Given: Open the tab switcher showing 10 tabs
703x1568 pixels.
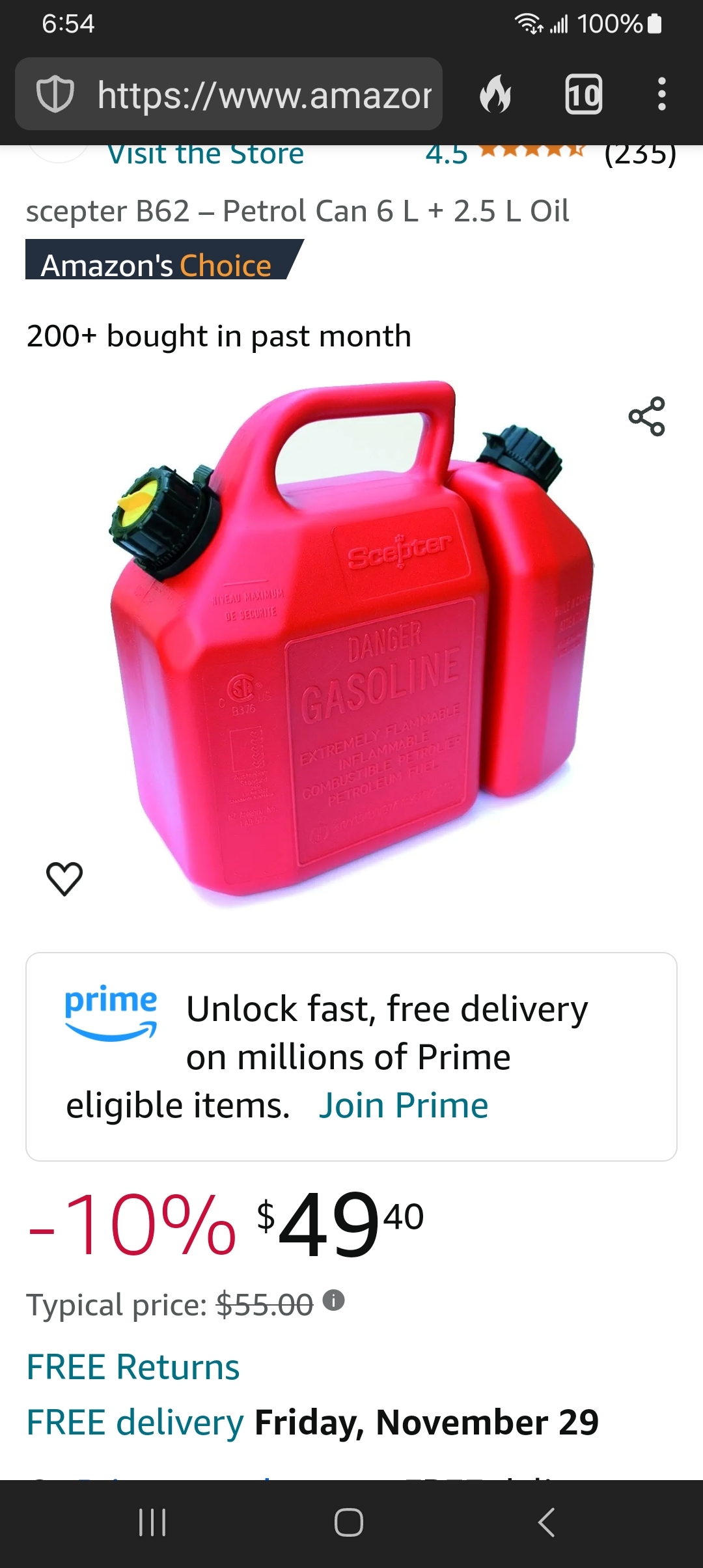Looking at the screenshot, I should coord(583,94).
